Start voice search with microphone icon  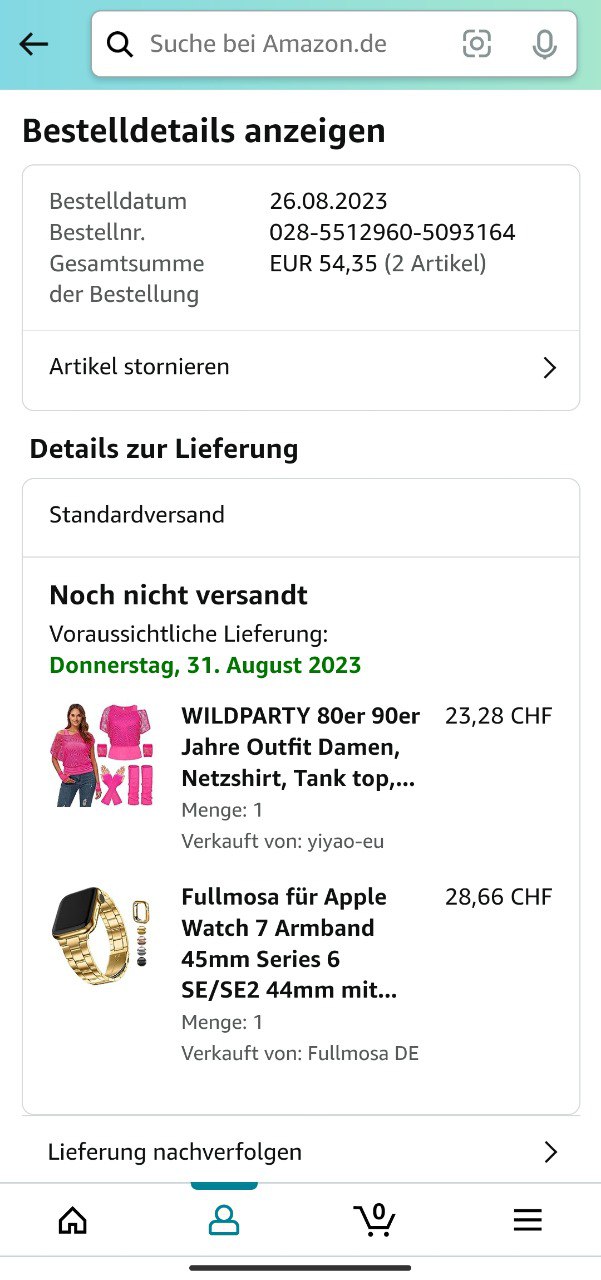point(544,44)
